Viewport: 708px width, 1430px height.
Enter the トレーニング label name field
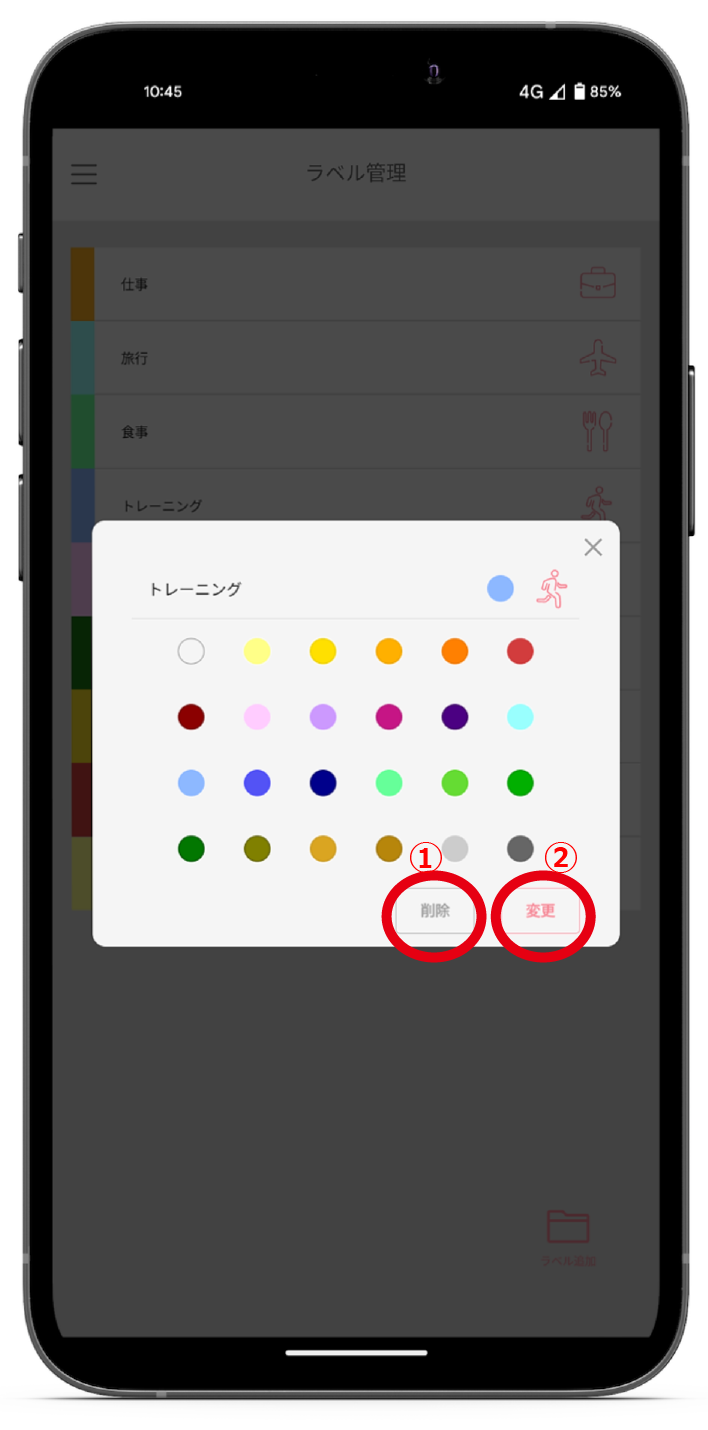[x=300, y=590]
